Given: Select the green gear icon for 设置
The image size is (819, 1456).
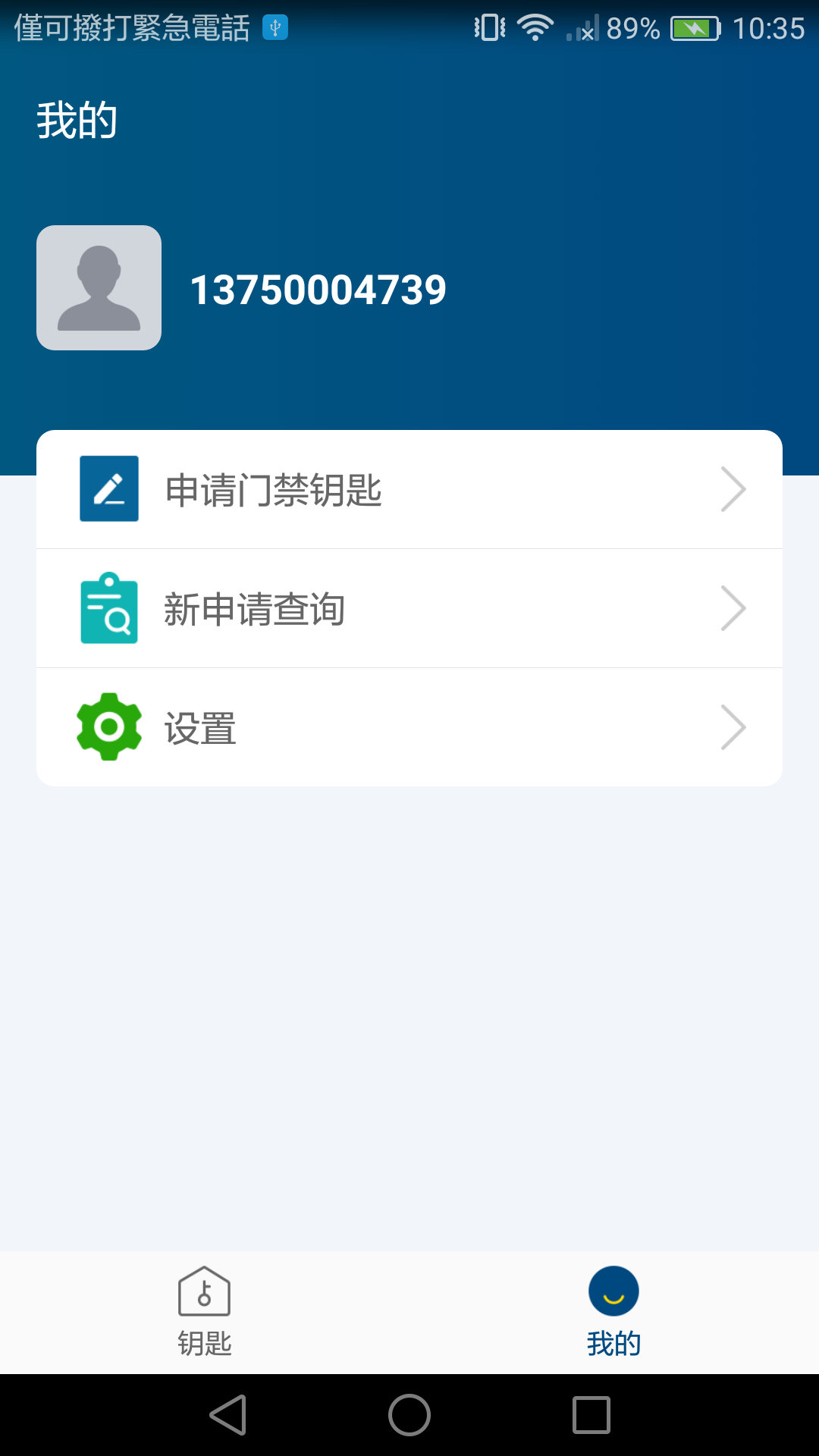Looking at the screenshot, I should click(x=109, y=726).
